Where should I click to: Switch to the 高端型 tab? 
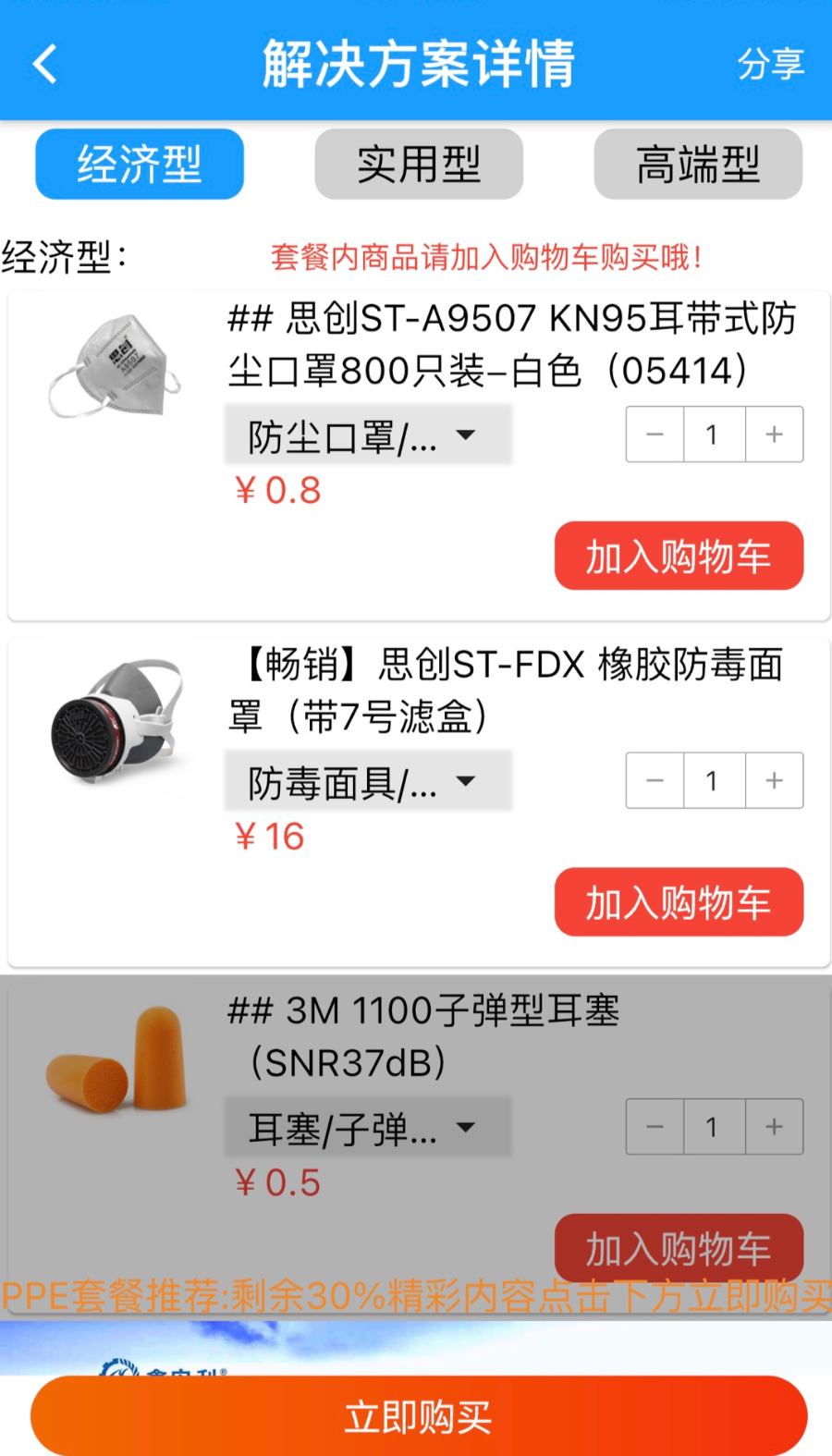[x=698, y=165]
